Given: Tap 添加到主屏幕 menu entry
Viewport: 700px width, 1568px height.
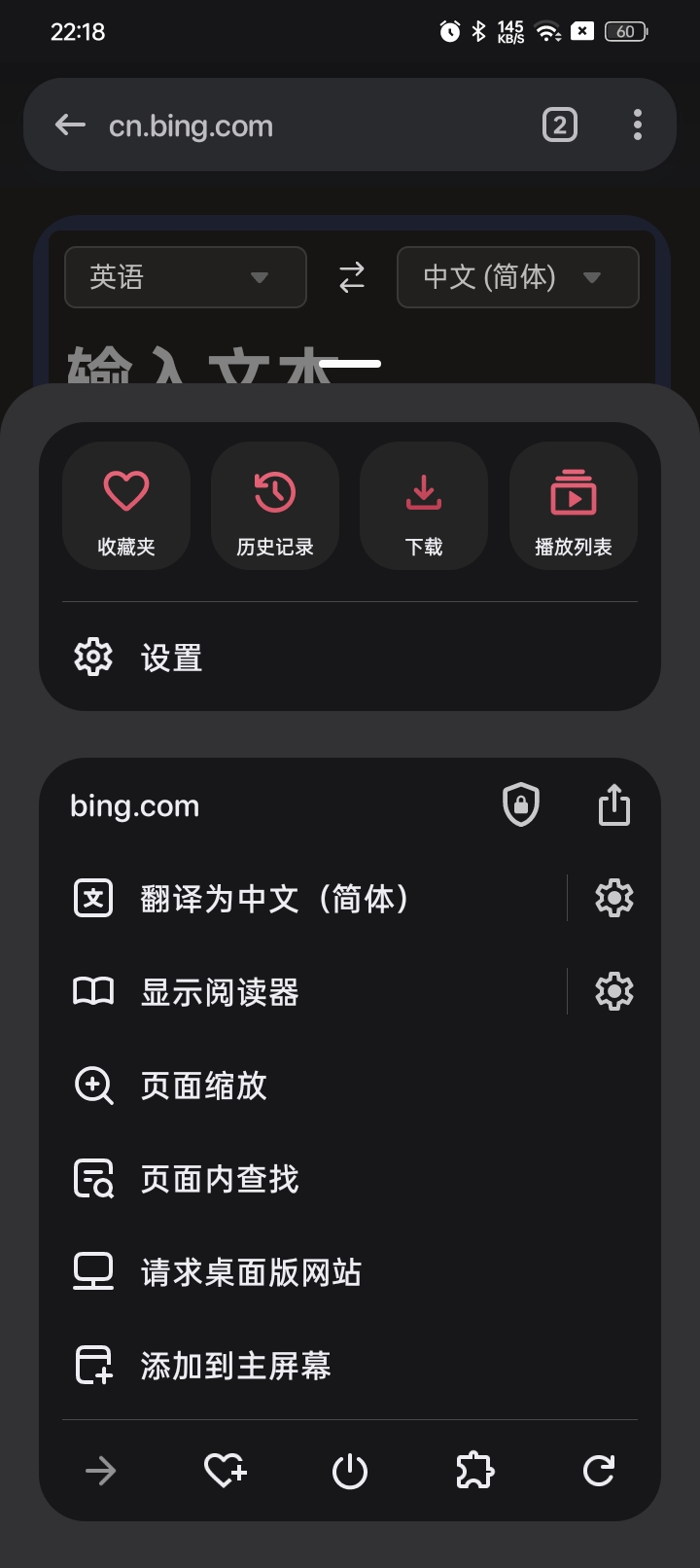Looking at the screenshot, I should coord(234,1365).
